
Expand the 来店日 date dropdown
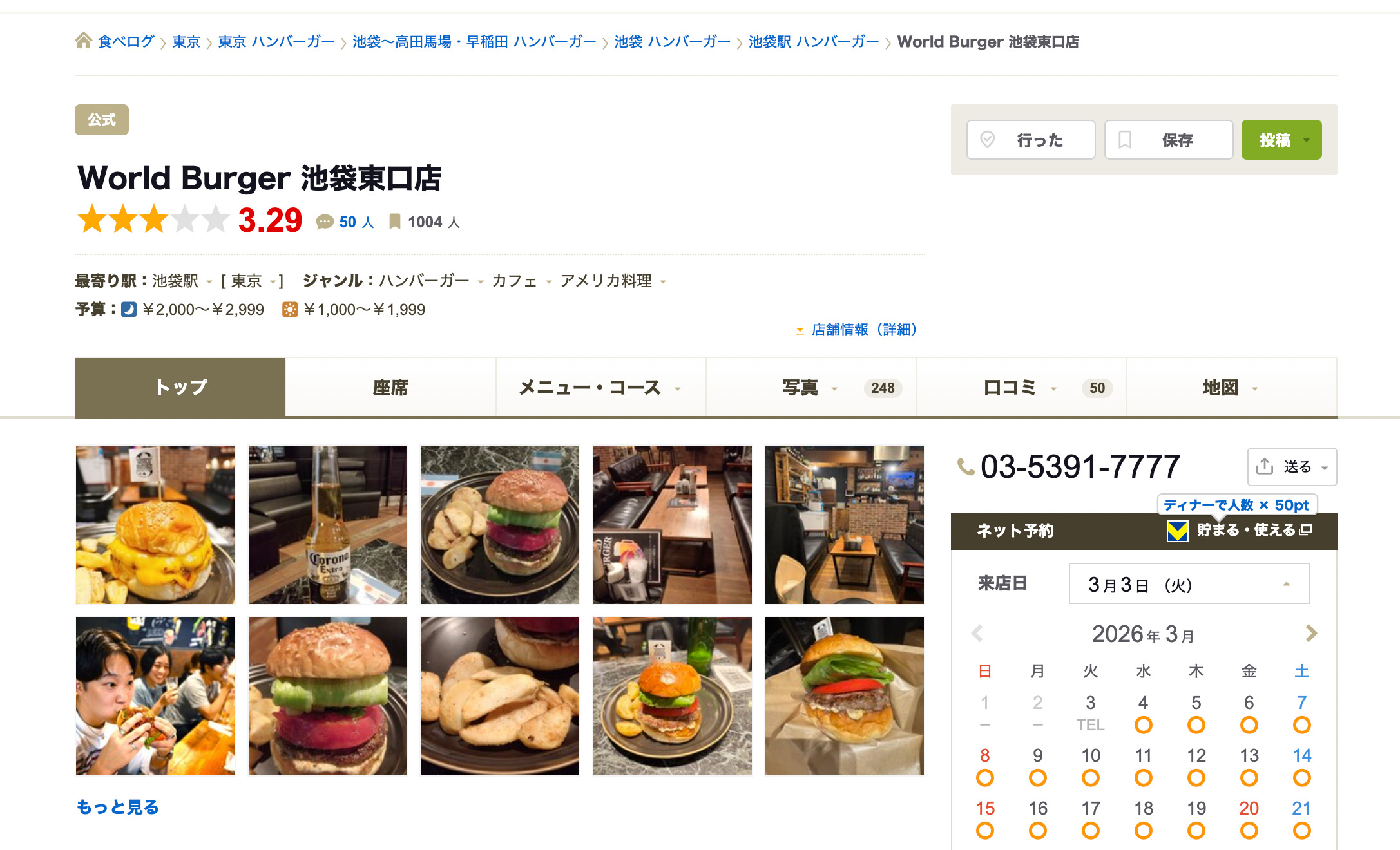click(1189, 584)
